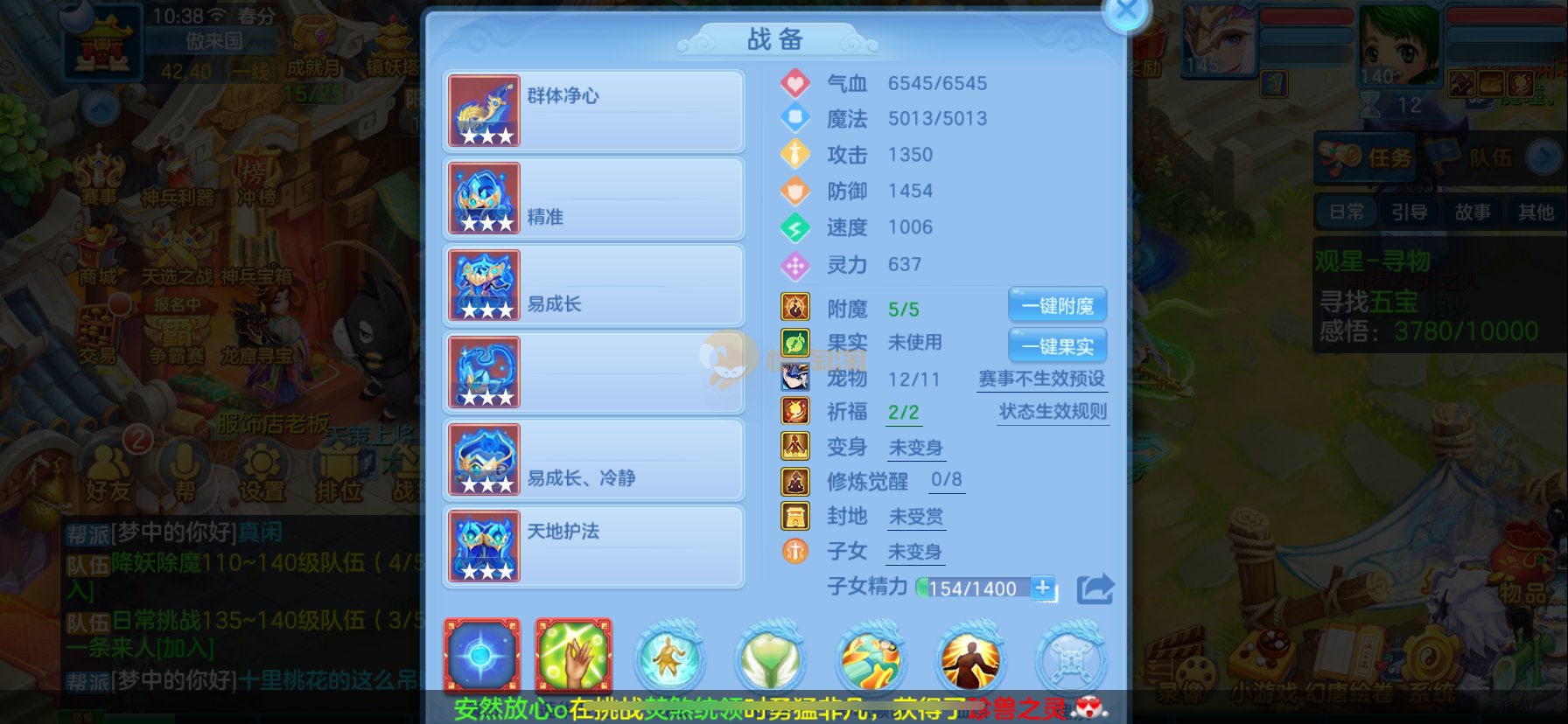Close the 战备 dialog
The height and width of the screenshot is (724, 1568).
[x=1126, y=12]
